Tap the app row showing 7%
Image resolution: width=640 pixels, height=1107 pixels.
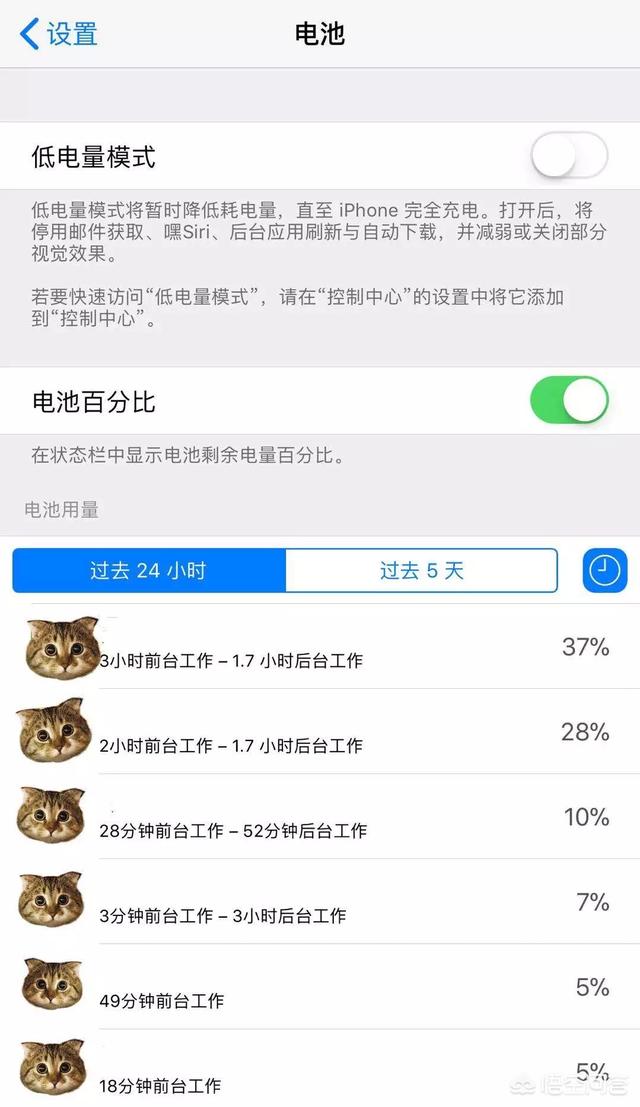click(x=320, y=902)
